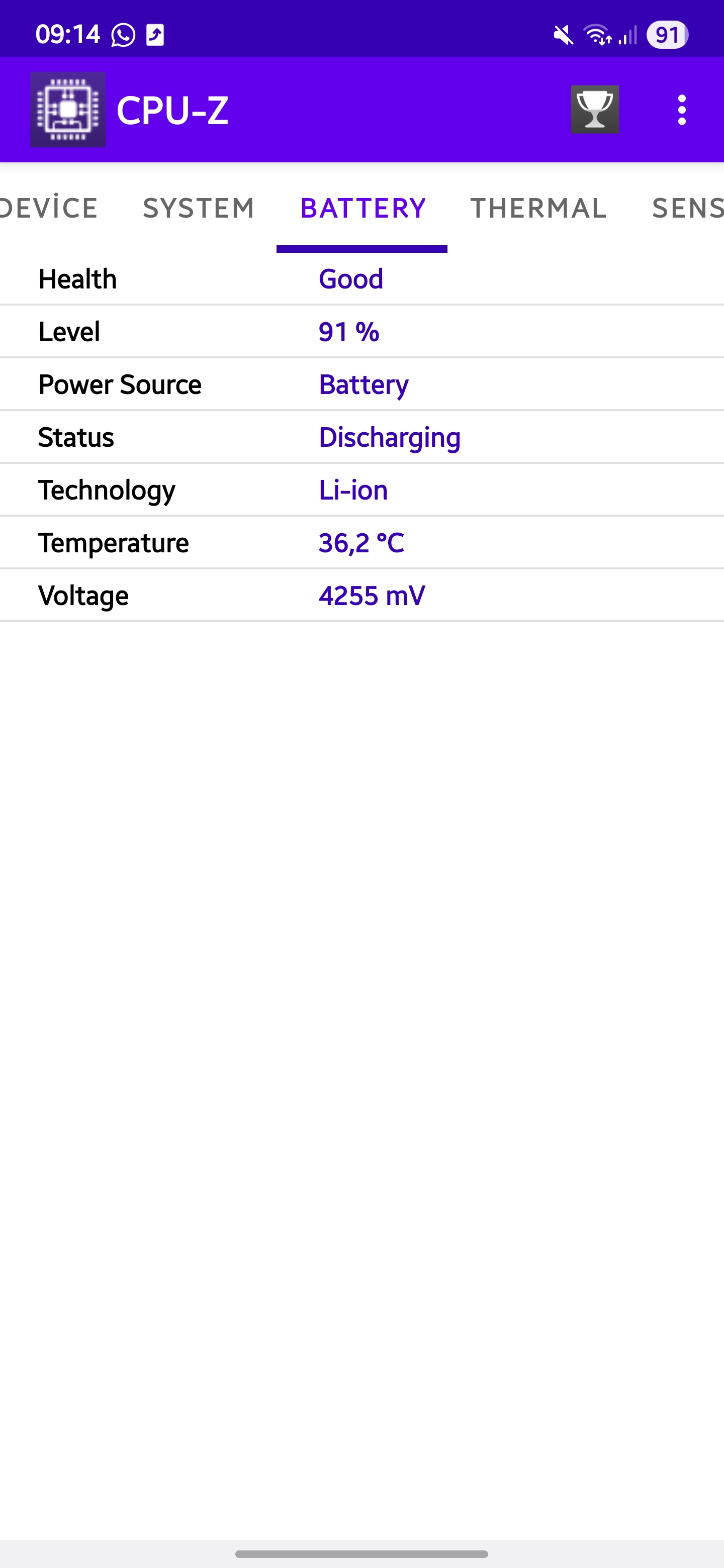Select the Battery tab

[x=363, y=208]
